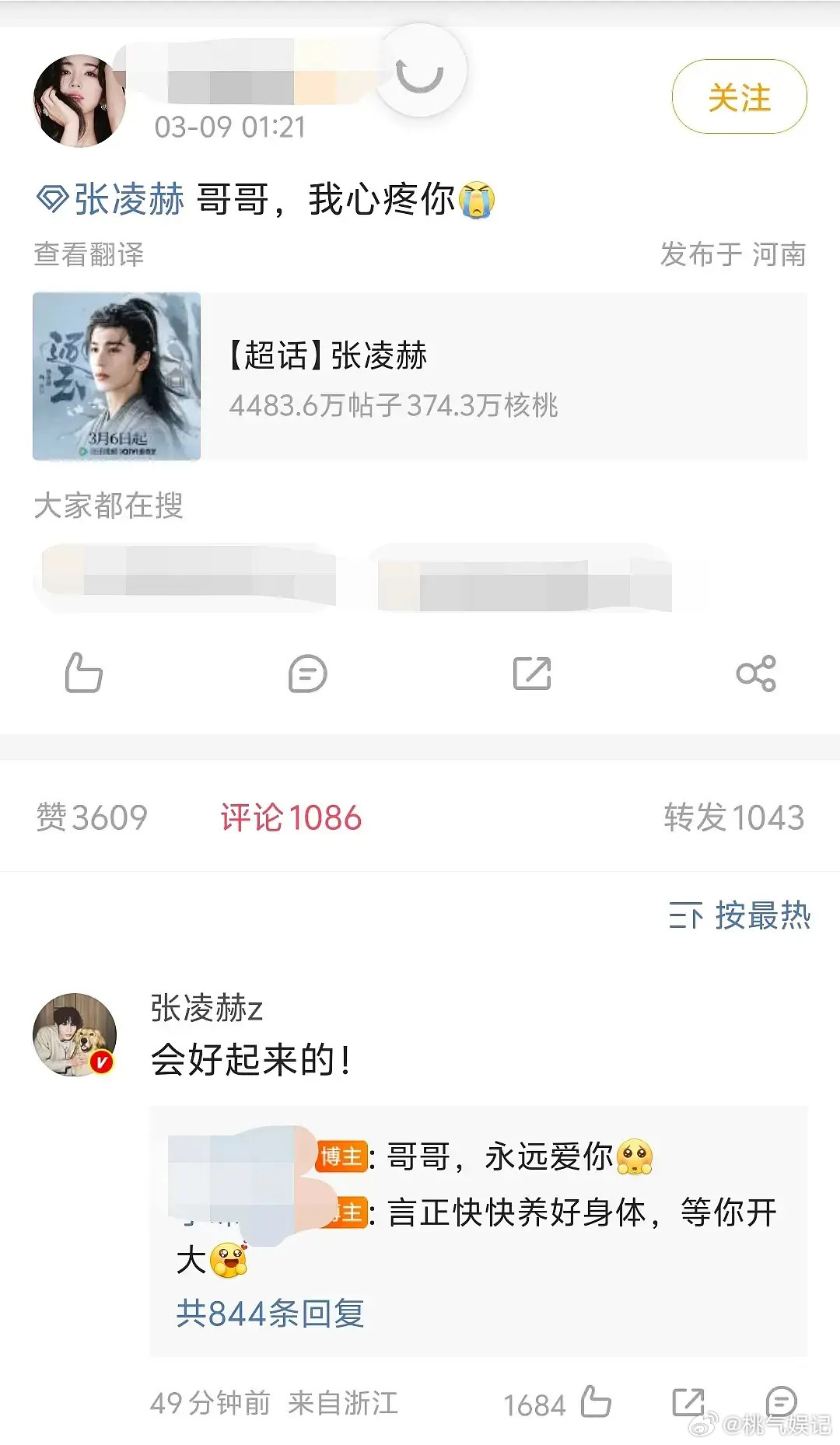Image resolution: width=840 pixels, height=1445 pixels.
Task: Click the 迴云 supertopic cover thumbnail
Action: click(117, 375)
